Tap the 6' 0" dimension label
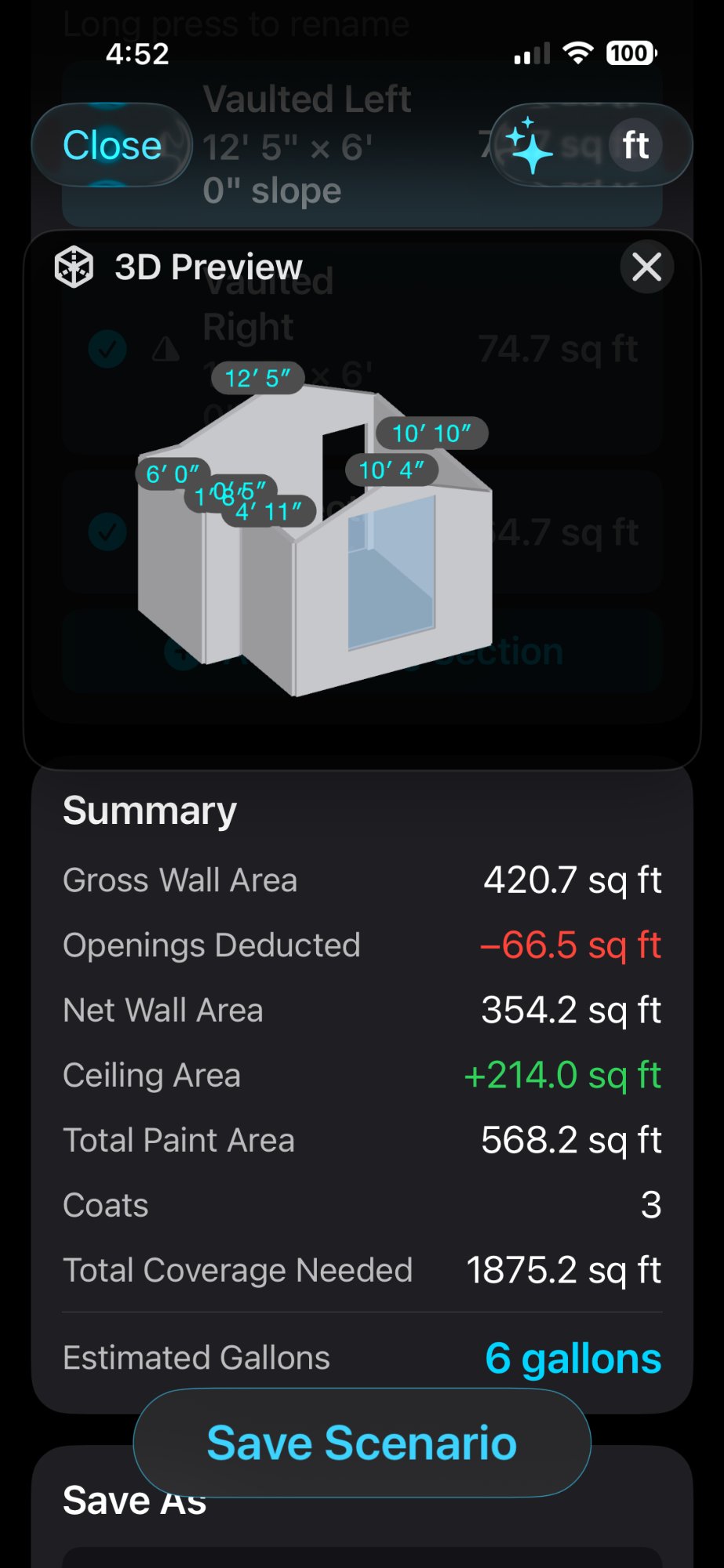 click(173, 474)
